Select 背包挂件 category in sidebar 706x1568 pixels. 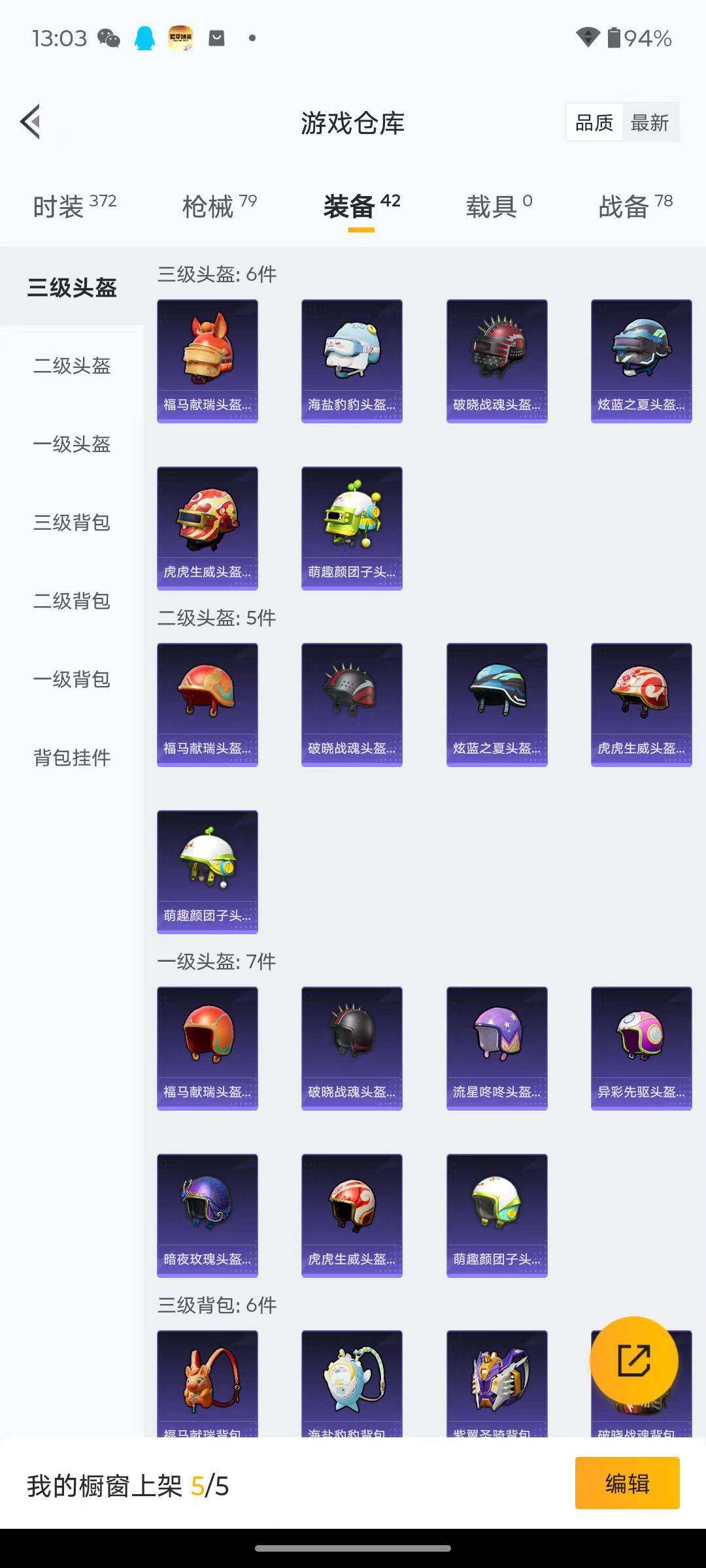coord(72,758)
